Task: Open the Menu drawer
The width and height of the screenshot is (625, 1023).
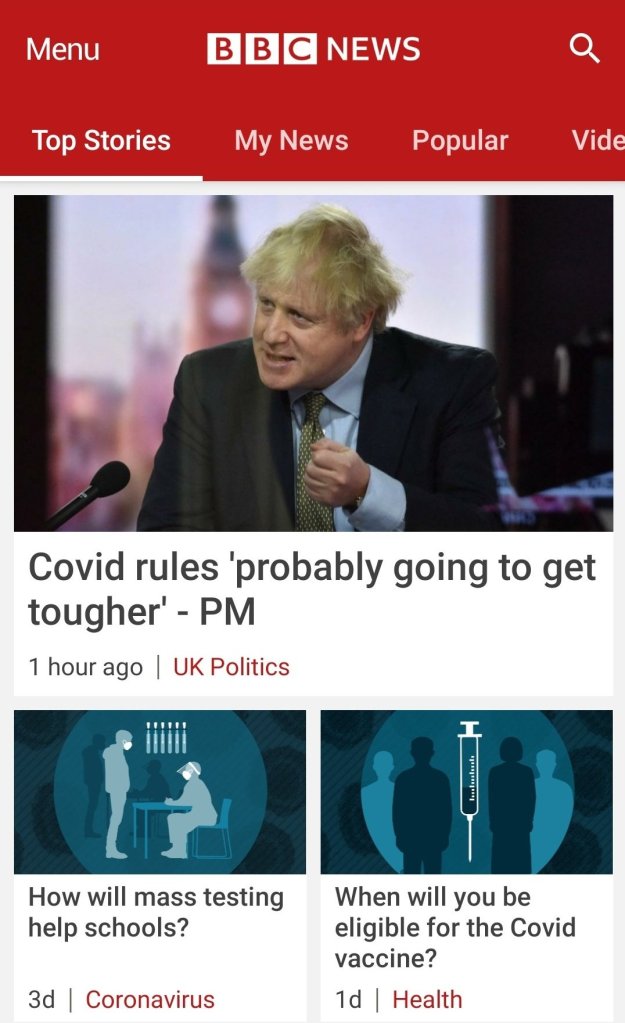Action: 62,49
